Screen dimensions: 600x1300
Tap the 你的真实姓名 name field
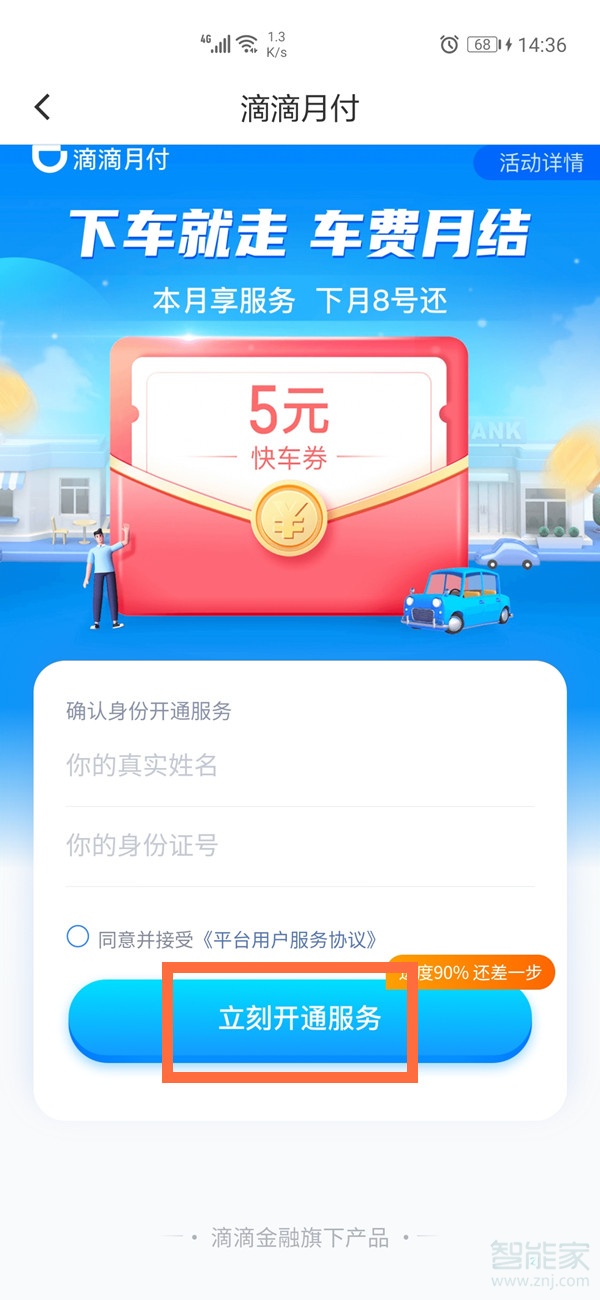tap(300, 766)
